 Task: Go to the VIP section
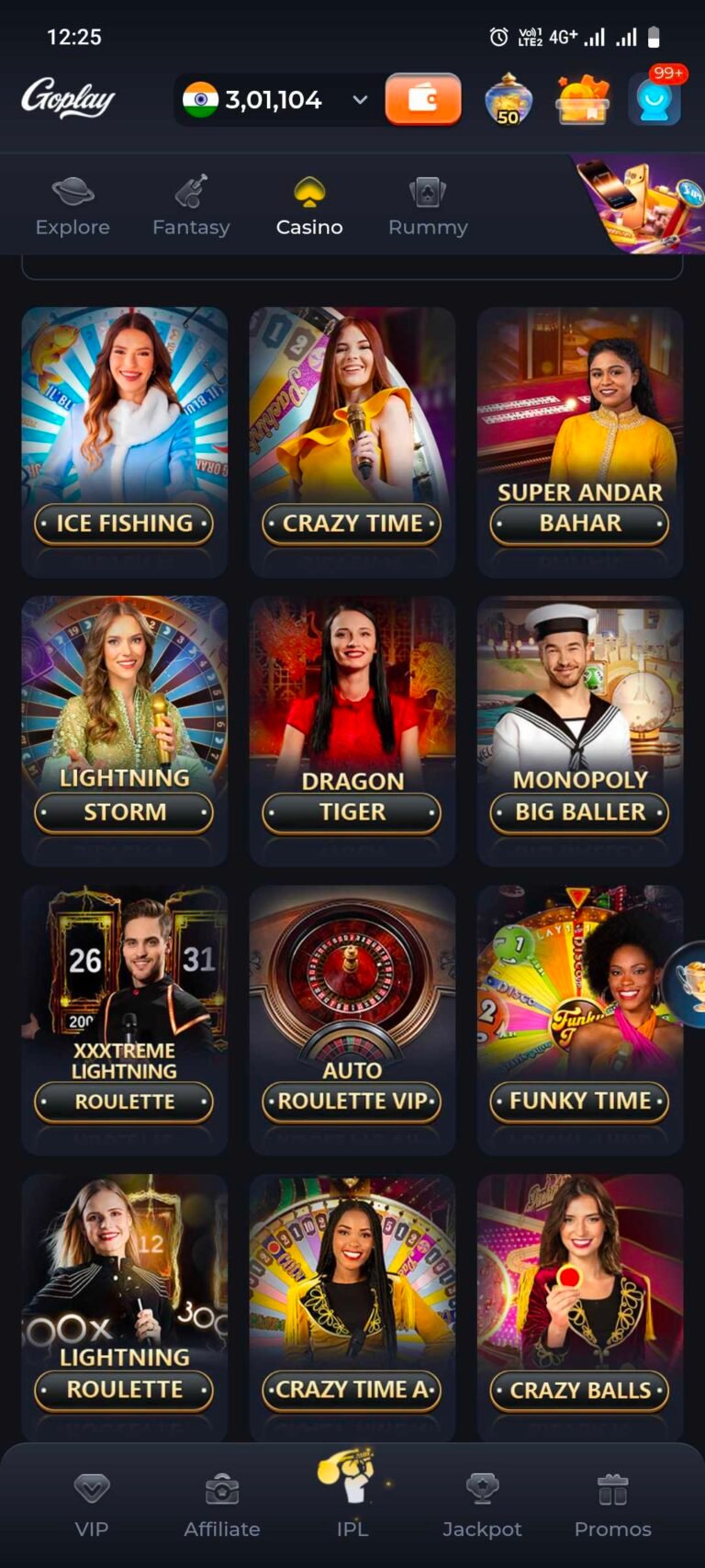click(x=92, y=1505)
